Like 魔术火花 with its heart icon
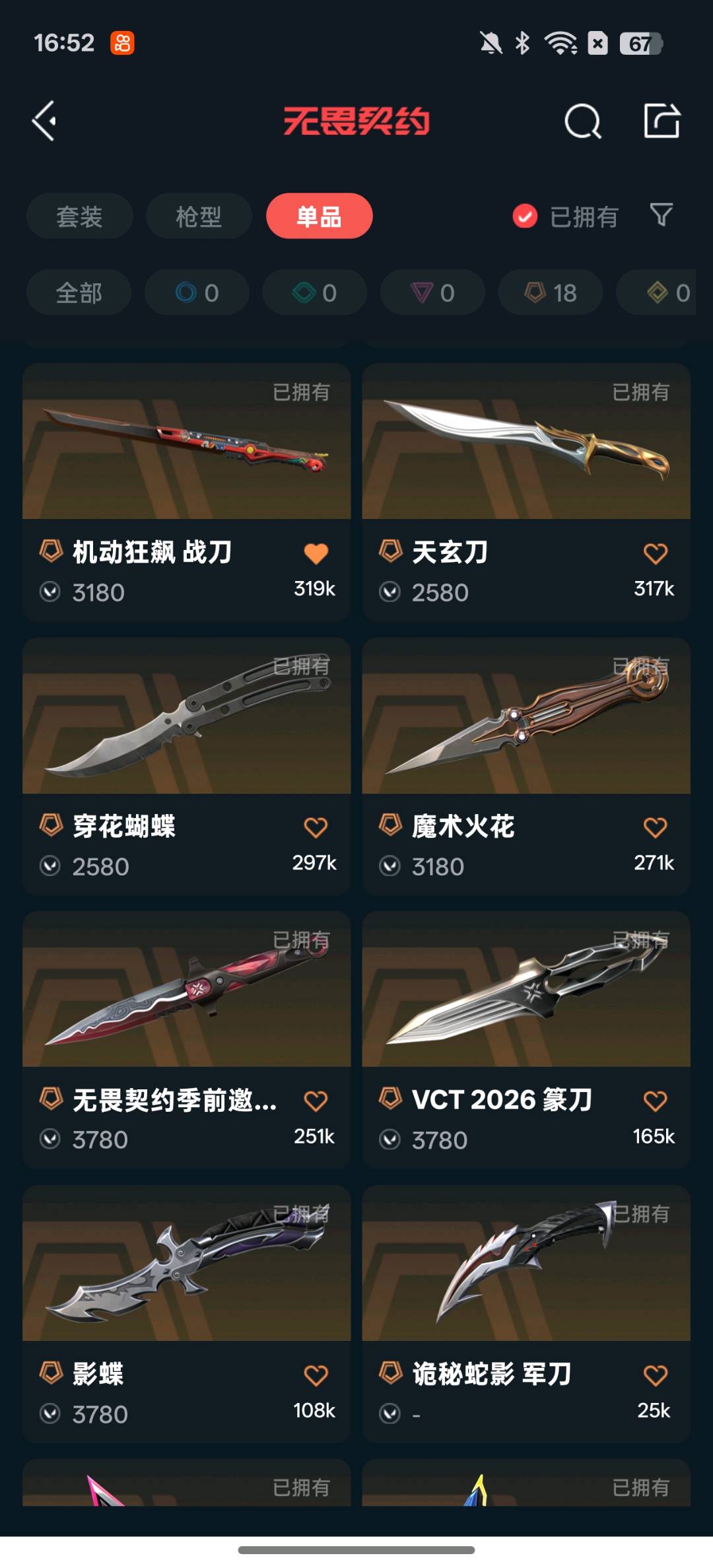713x1568 pixels. (x=655, y=827)
